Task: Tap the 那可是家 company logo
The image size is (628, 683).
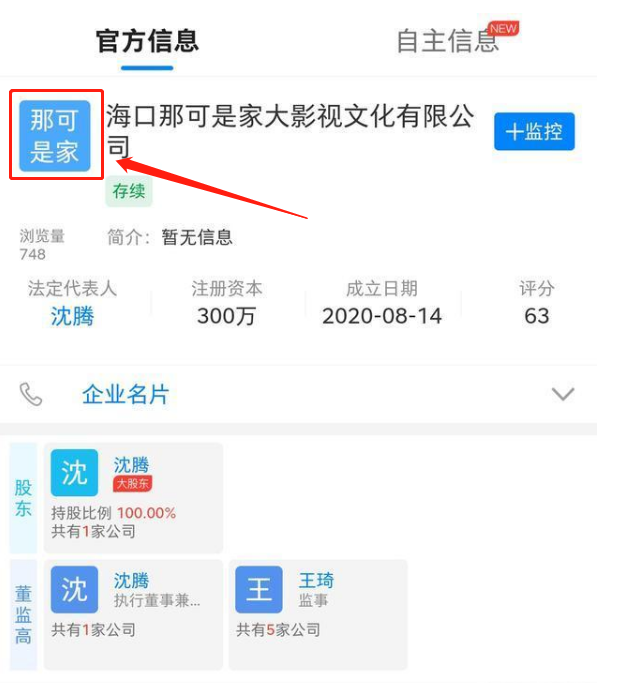Action: tap(55, 136)
